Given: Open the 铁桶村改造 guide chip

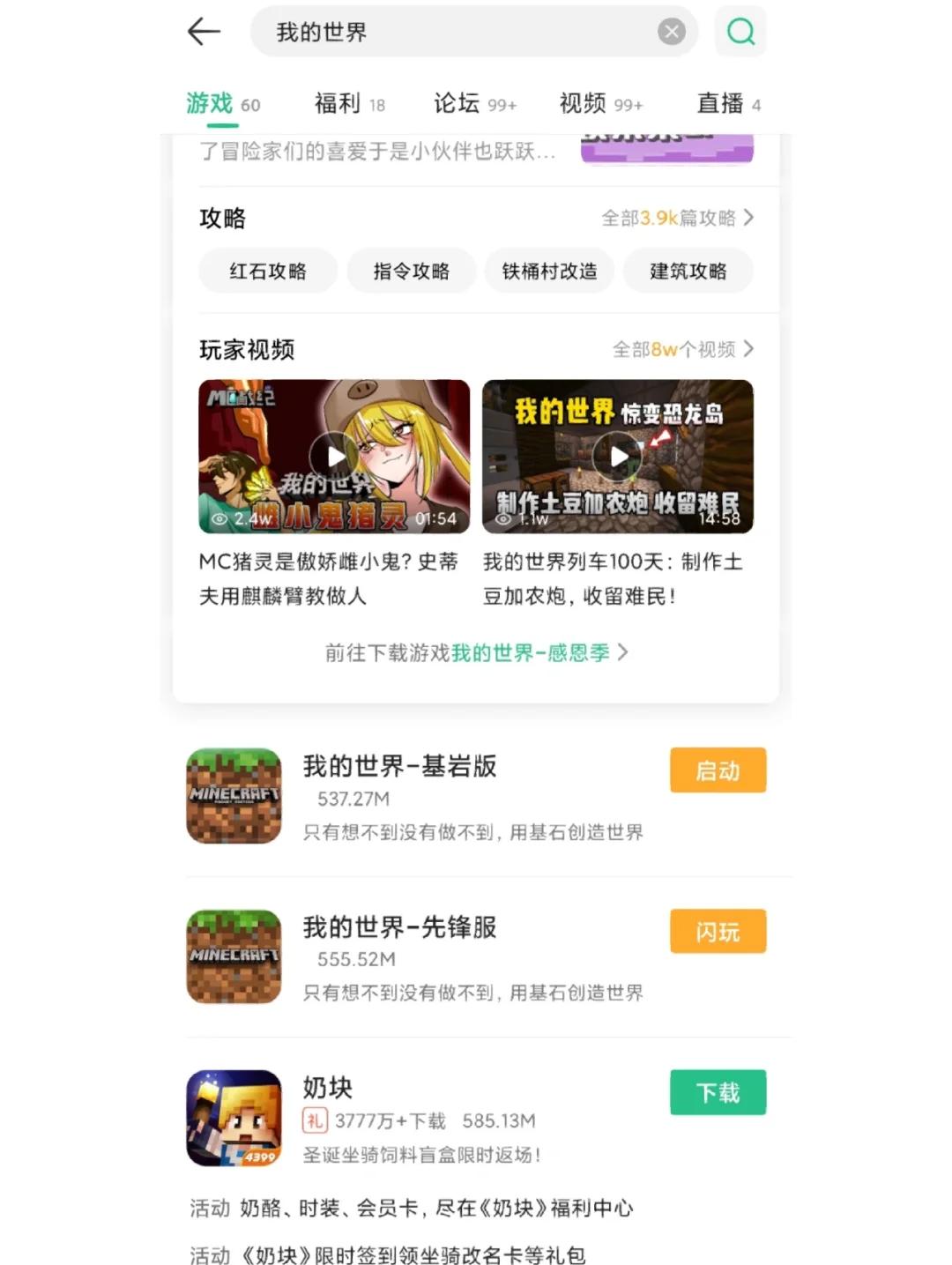Looking at the screenshot, I should point(548,271).
